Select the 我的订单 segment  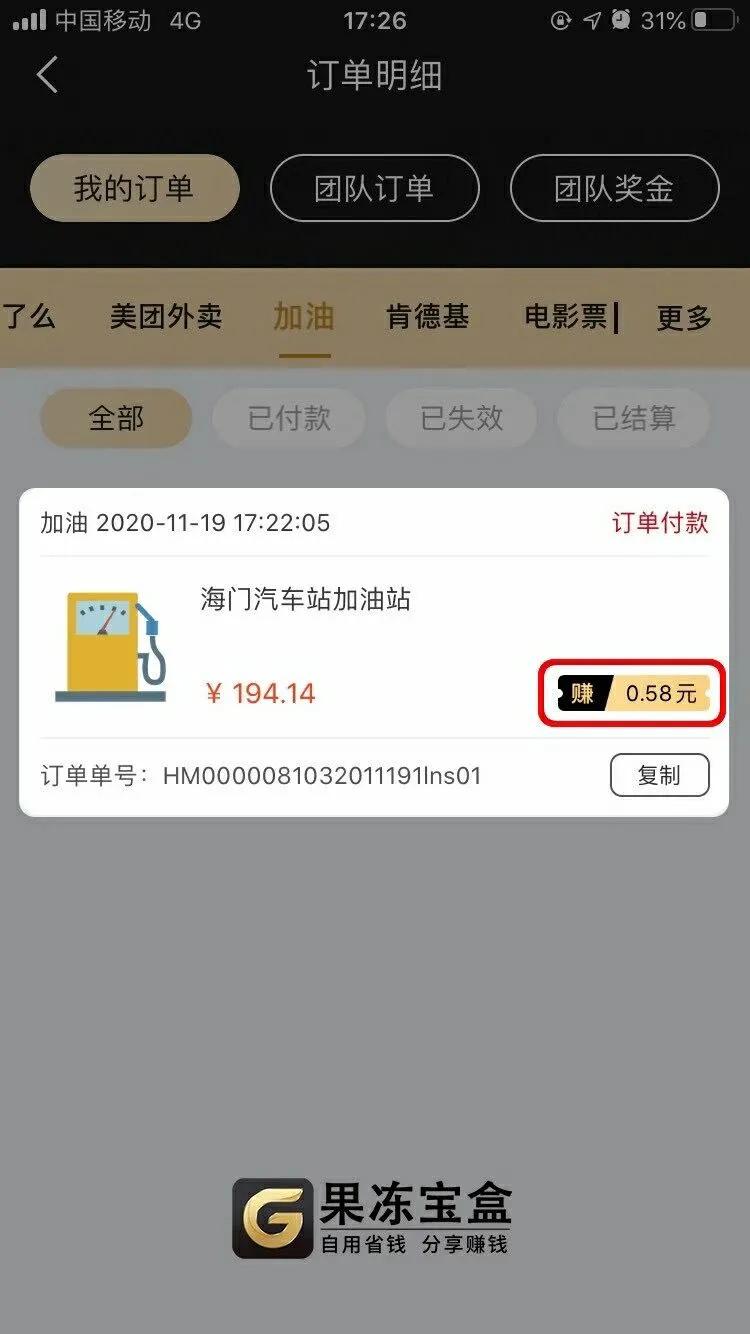click(134, 188)
